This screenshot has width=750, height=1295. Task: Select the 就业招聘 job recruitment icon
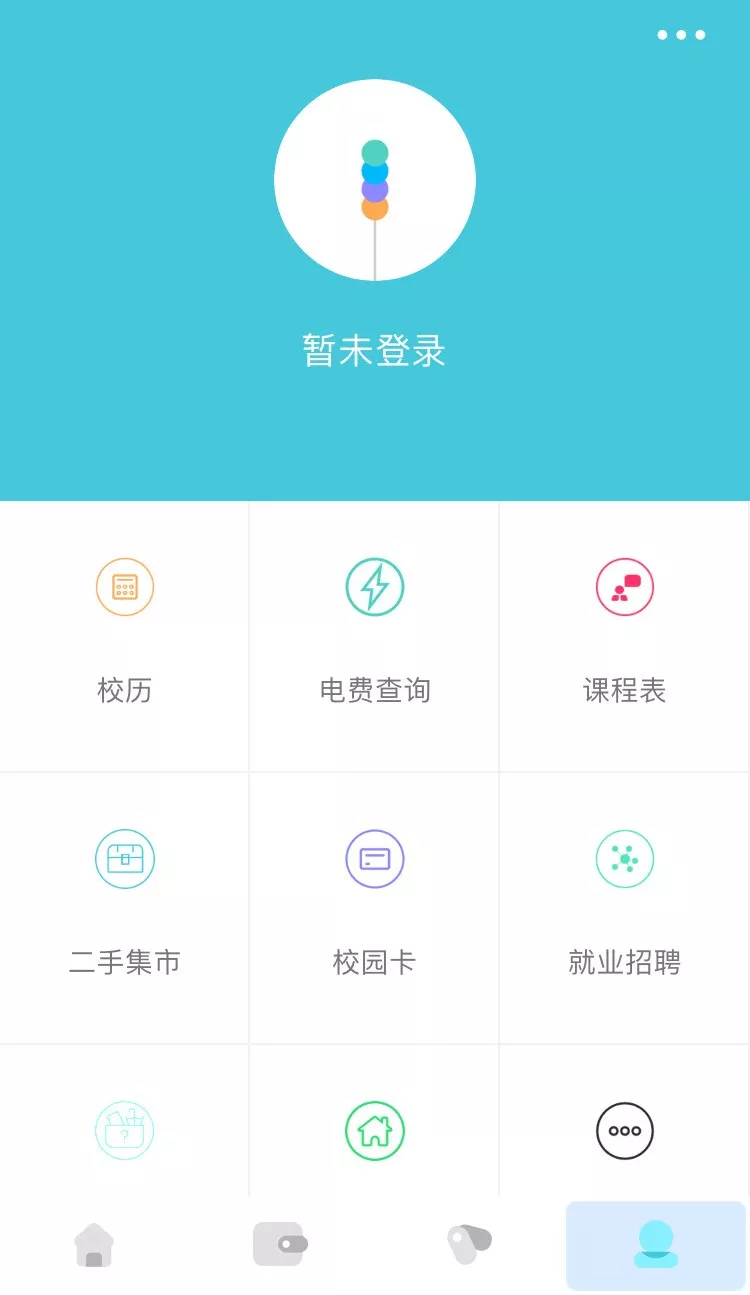click(x=624, y=858)
